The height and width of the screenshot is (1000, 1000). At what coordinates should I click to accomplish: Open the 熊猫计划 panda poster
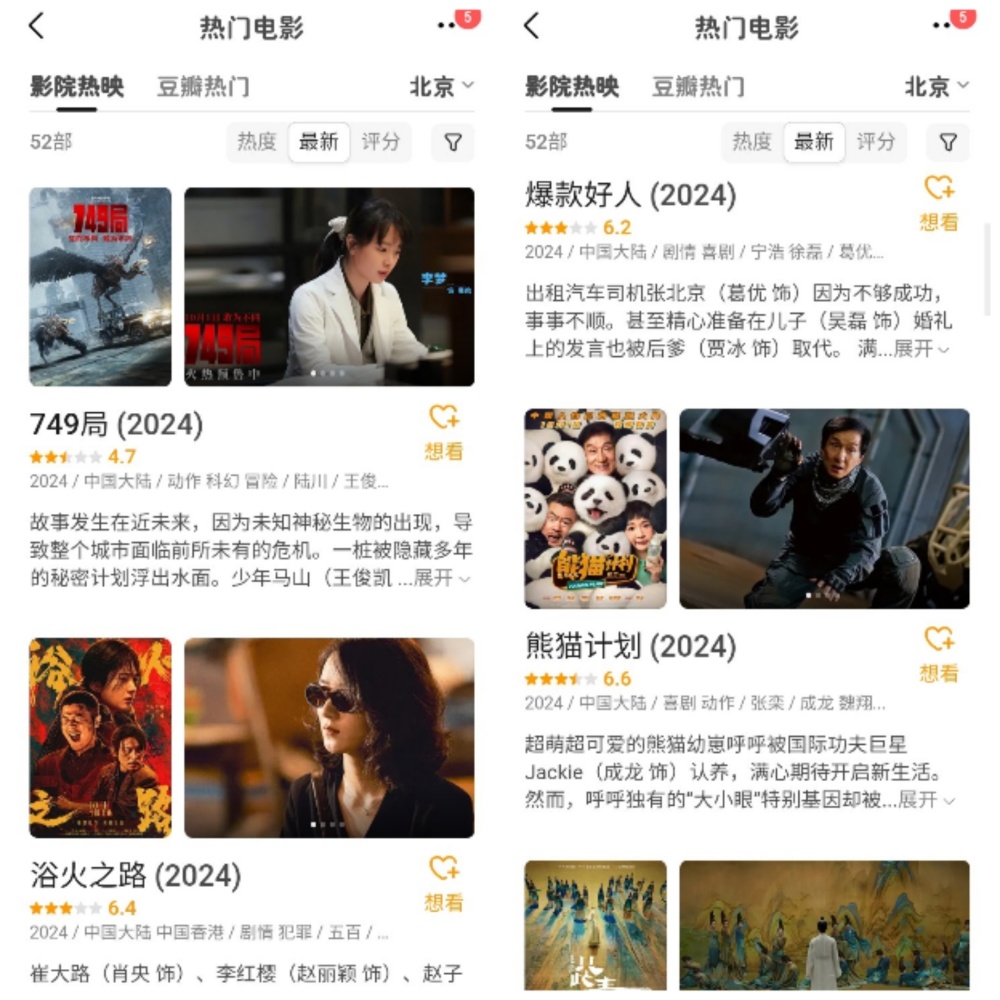point(596,508)
